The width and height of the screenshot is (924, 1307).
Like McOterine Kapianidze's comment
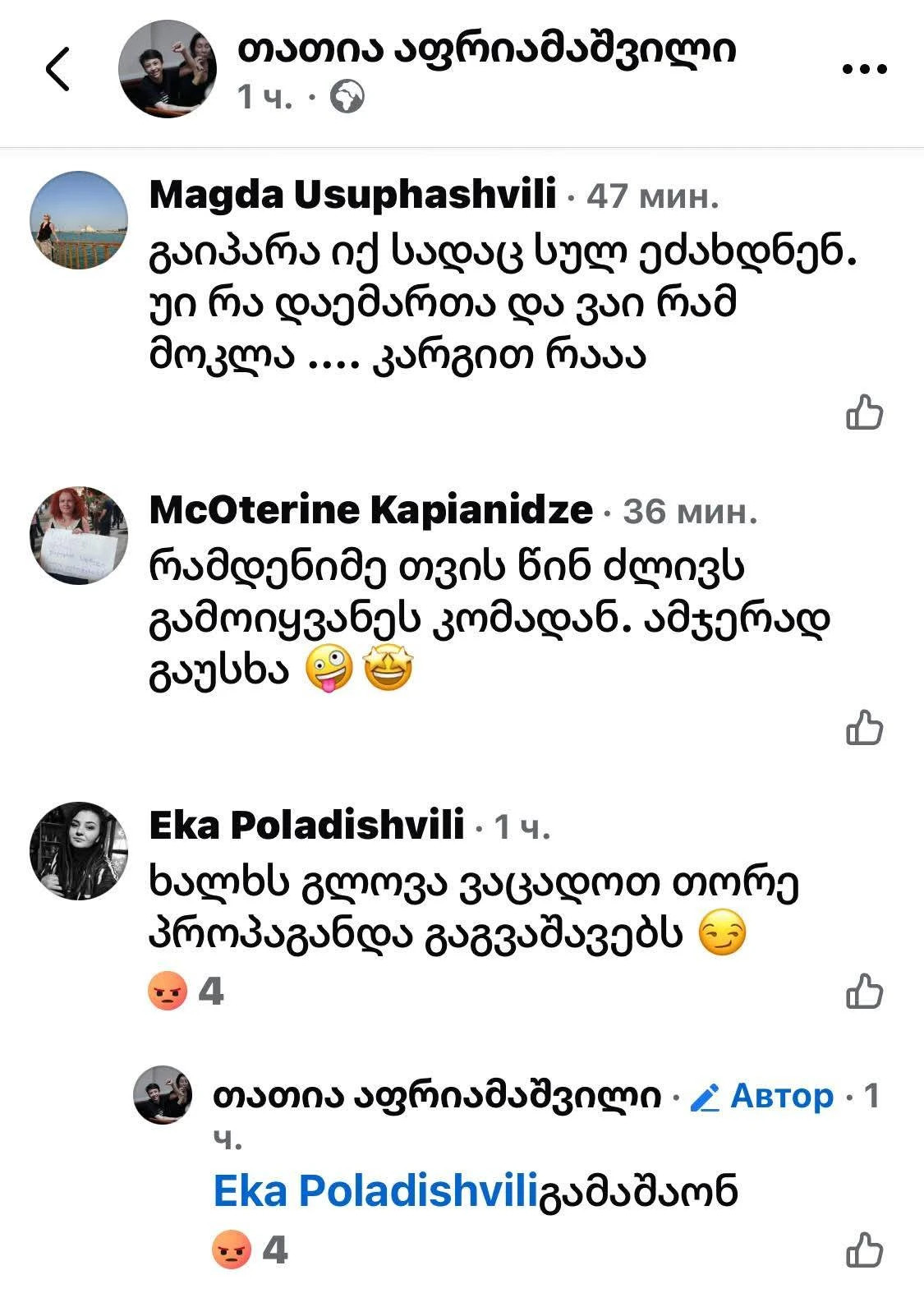[864, 728]
